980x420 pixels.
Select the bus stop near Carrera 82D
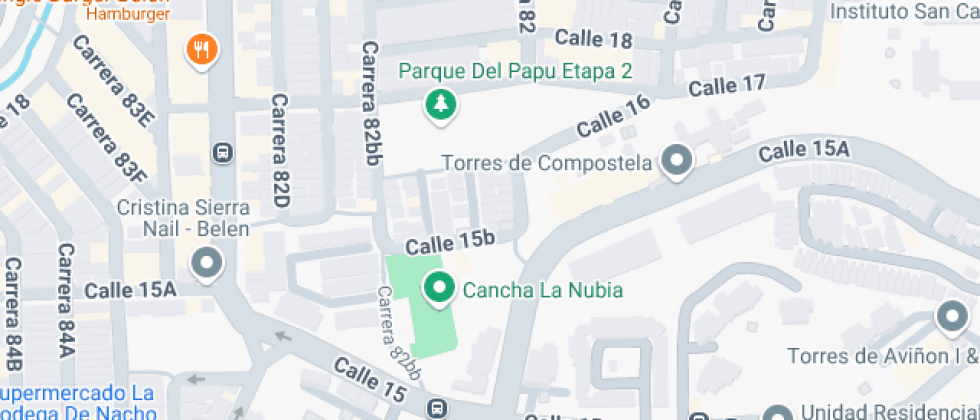point(222,153)
